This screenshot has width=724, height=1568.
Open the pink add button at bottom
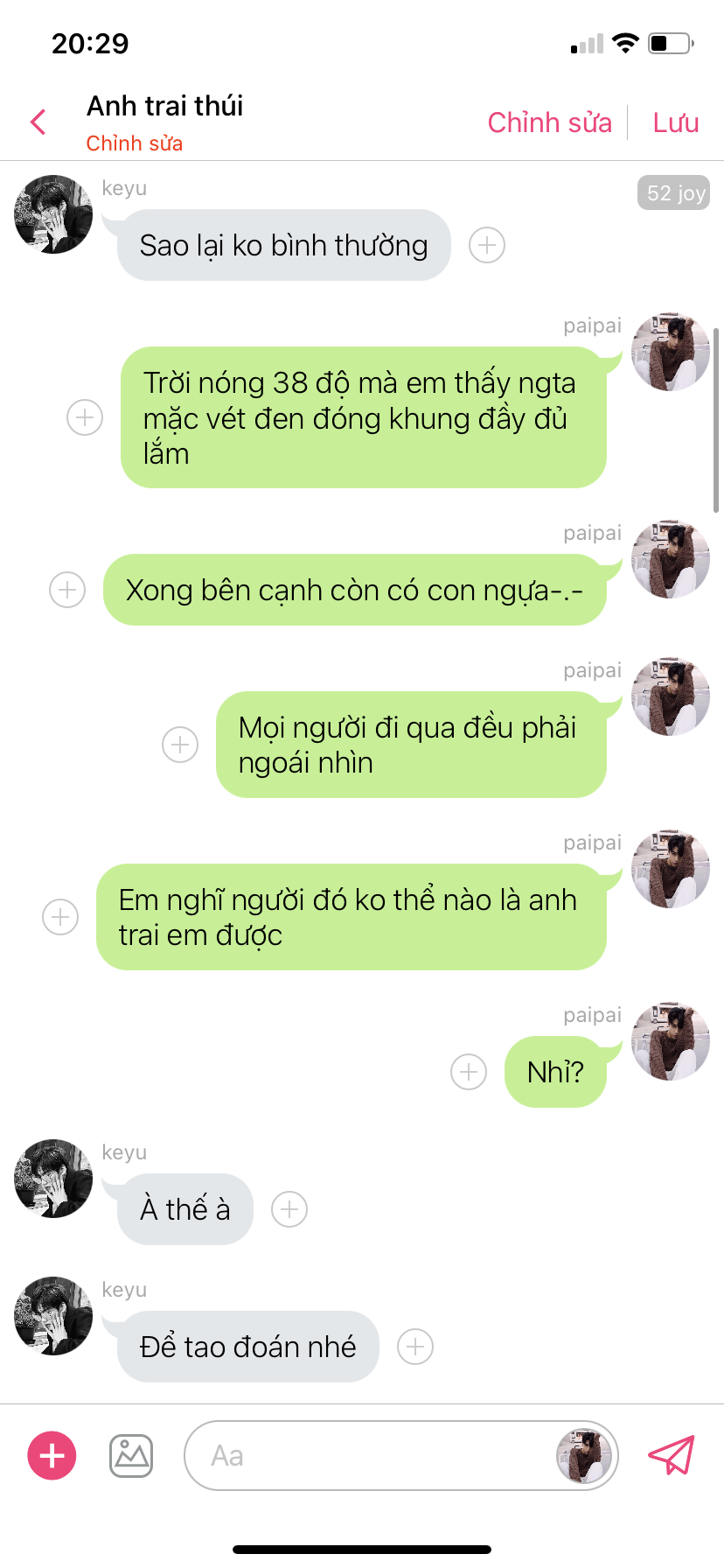pyautogui.click(x=52, y=1456)
